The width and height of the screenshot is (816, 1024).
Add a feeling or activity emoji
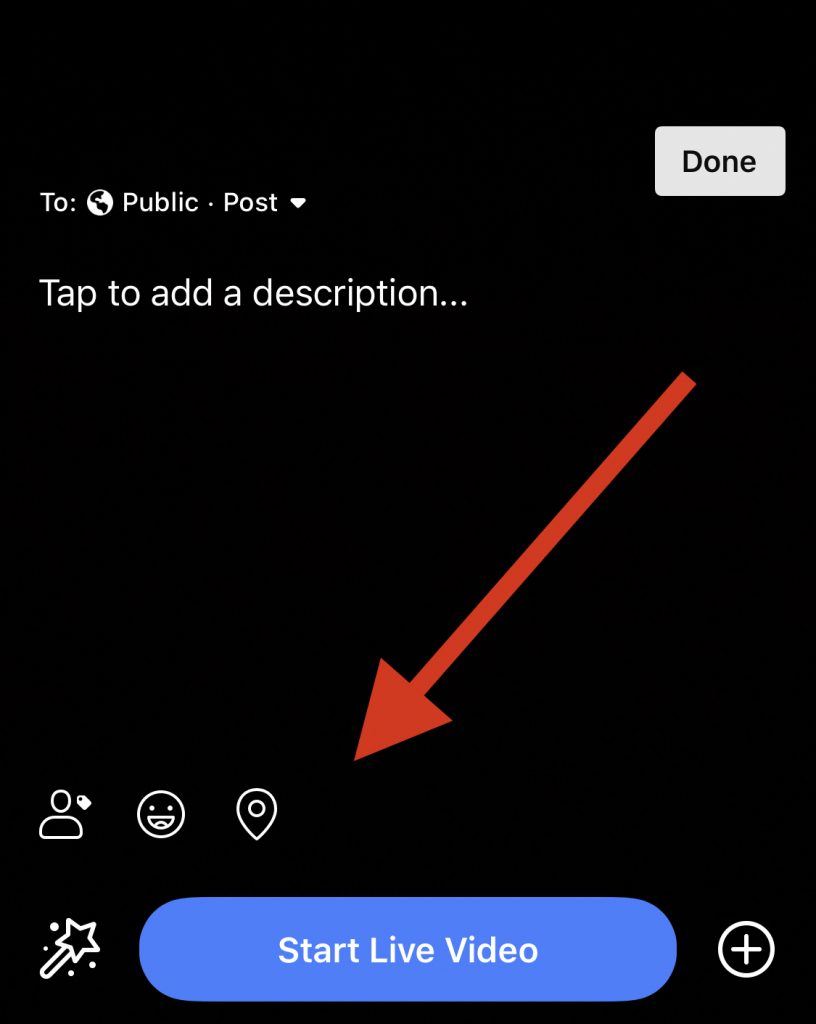coord(161,814)
